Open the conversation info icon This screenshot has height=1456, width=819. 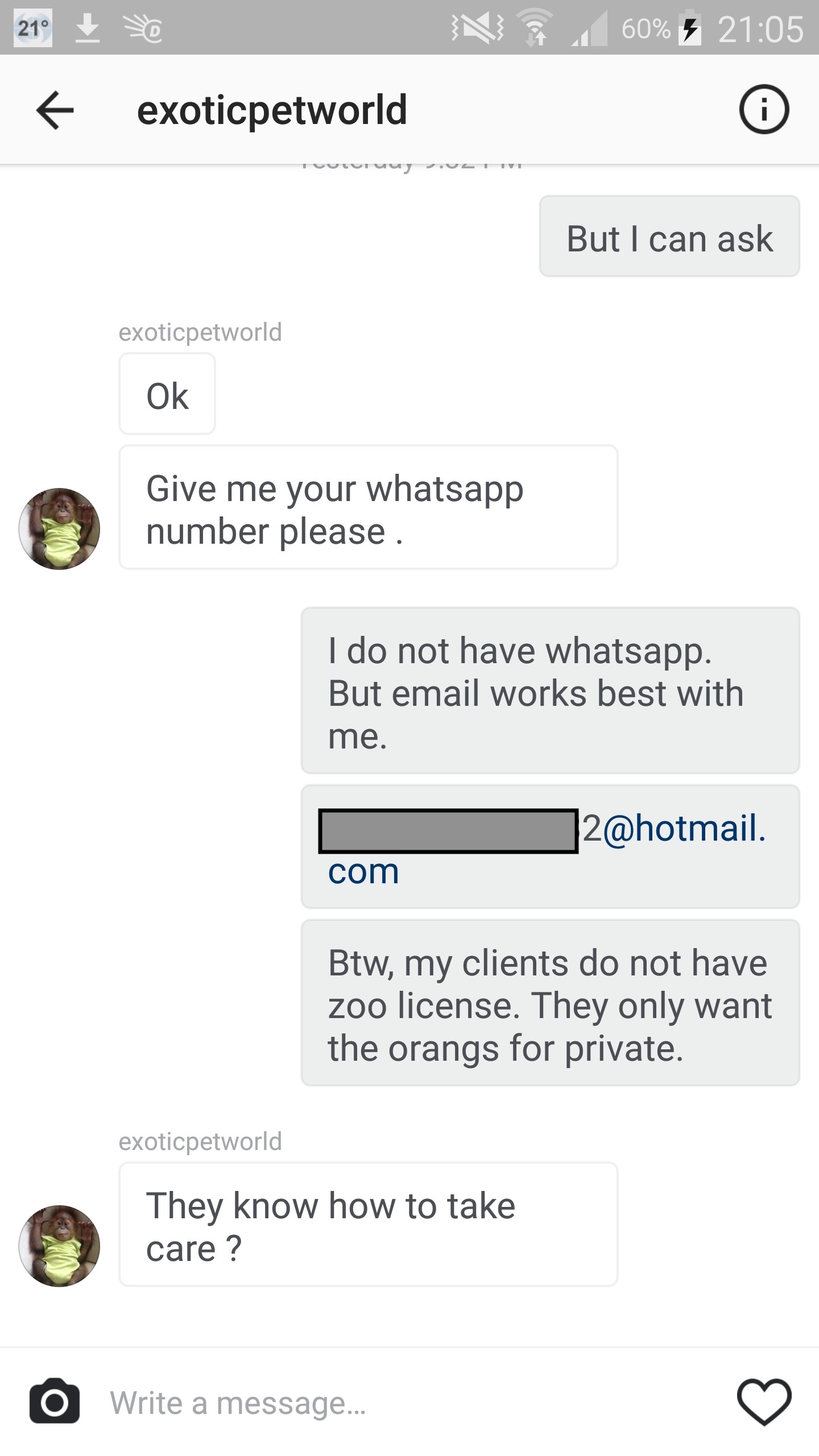(764, 109)
